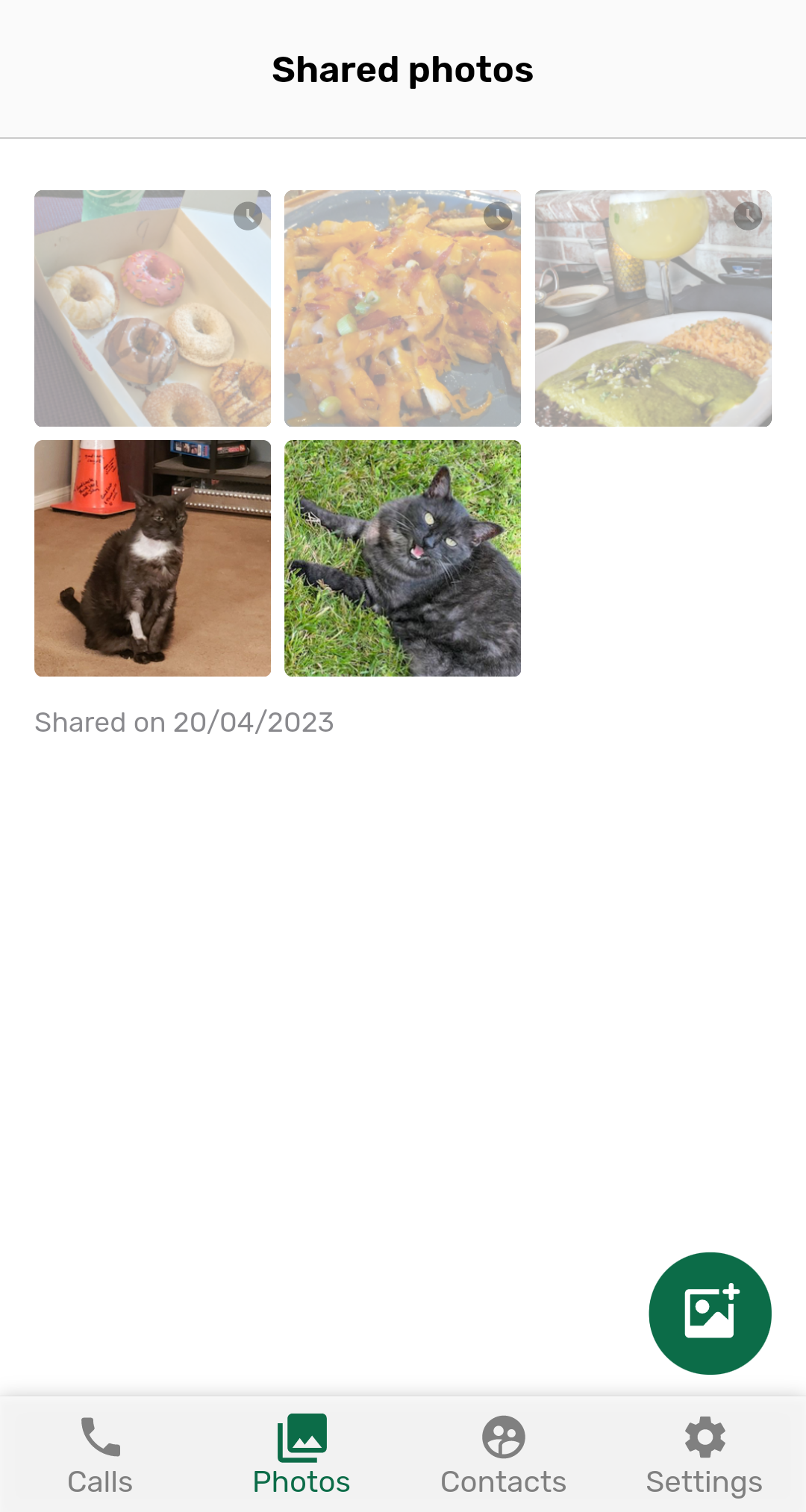Open the donuts photo

point(152,308)
